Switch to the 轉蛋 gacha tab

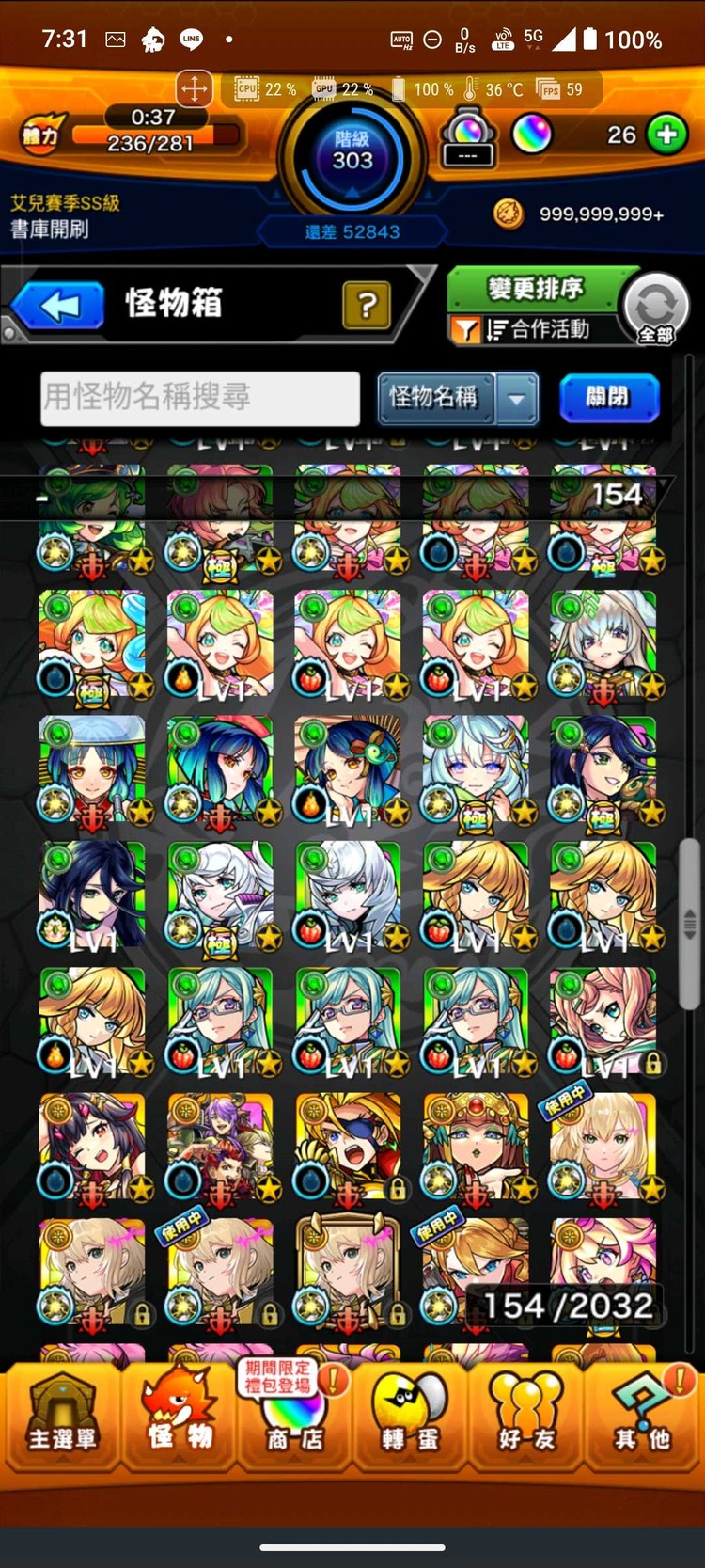pyautogui.click(x=410, y=1416)
